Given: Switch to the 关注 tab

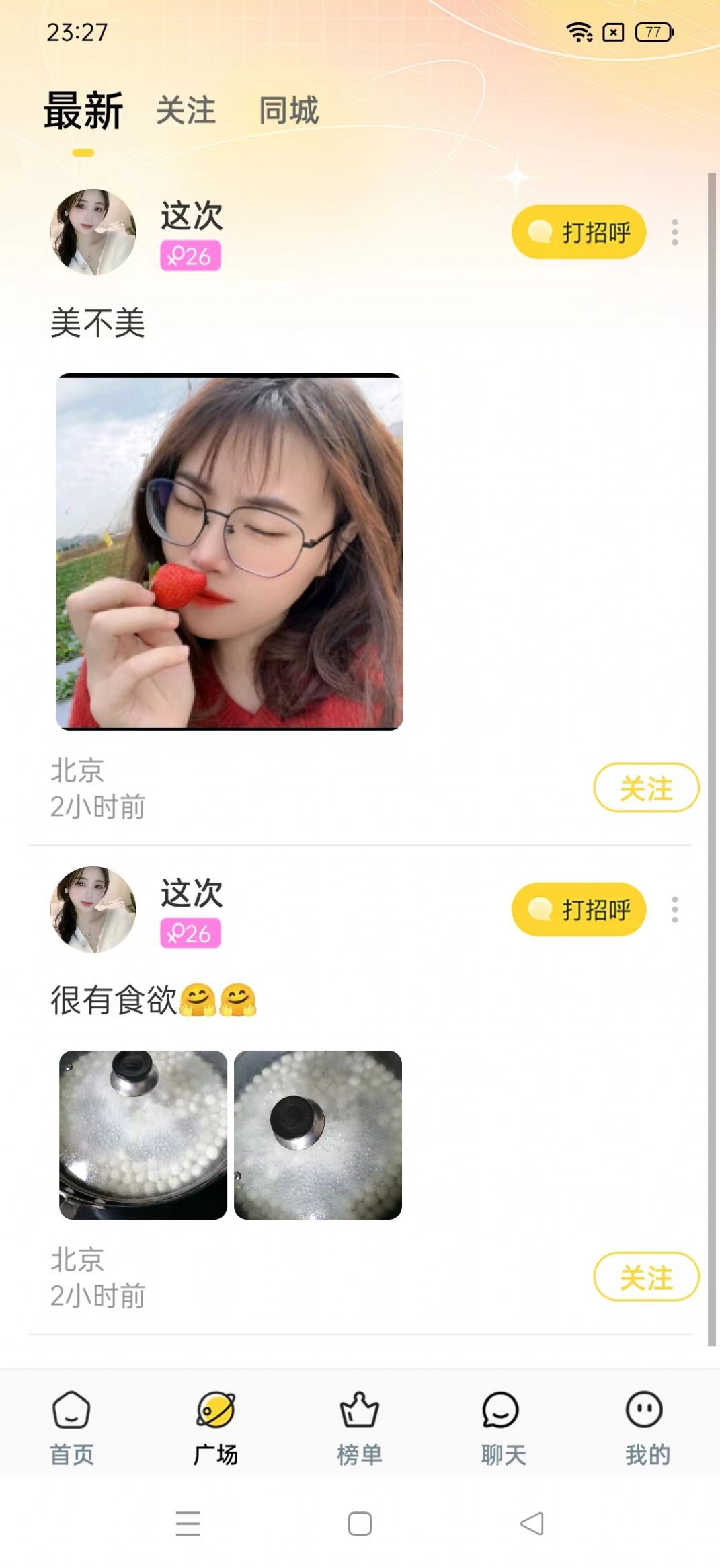Looking at the screenshot, I should click(x=186, y=110).
